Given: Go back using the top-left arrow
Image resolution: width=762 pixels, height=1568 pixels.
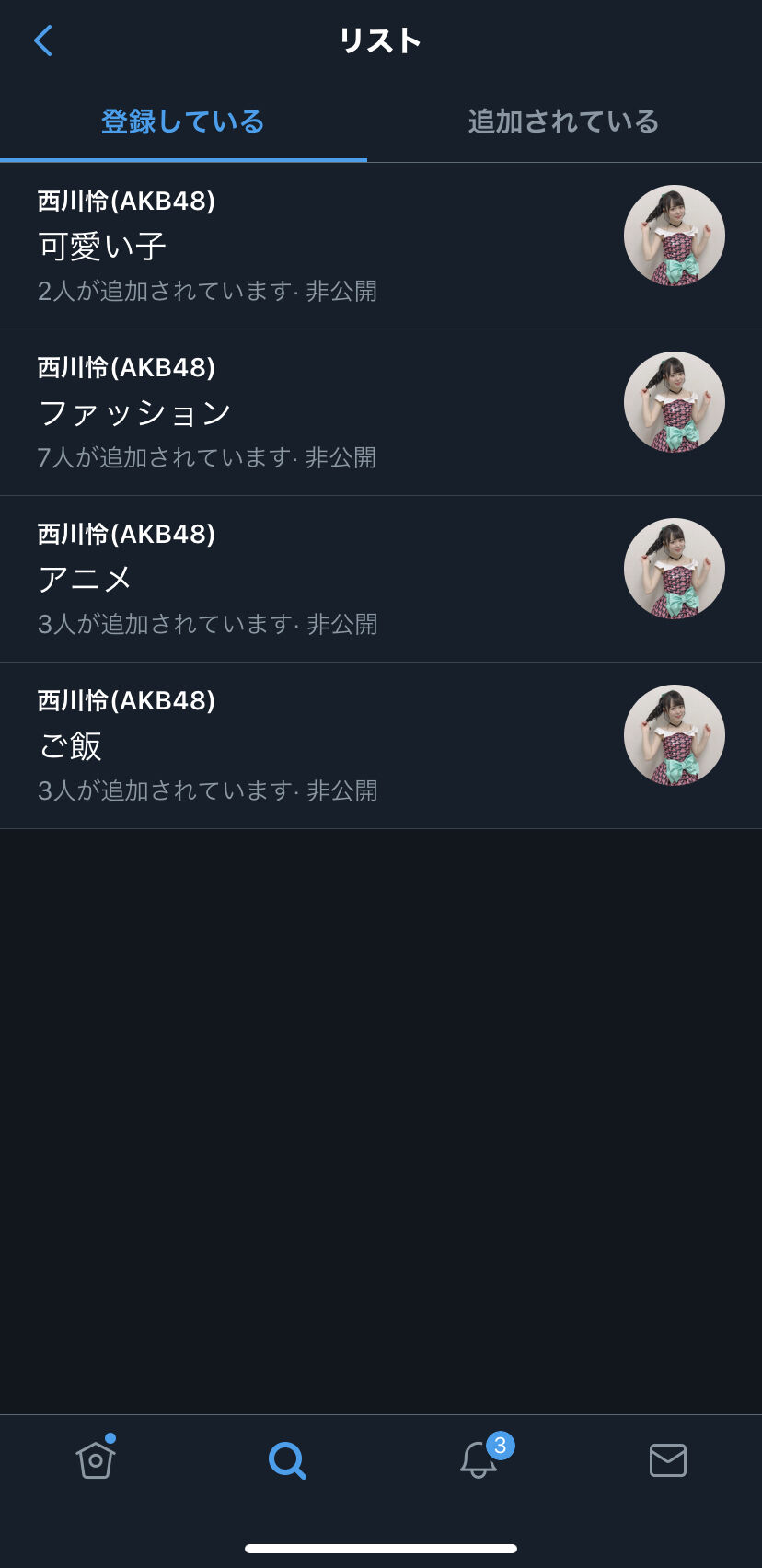Looking at the screenshot, I should 43,40.
